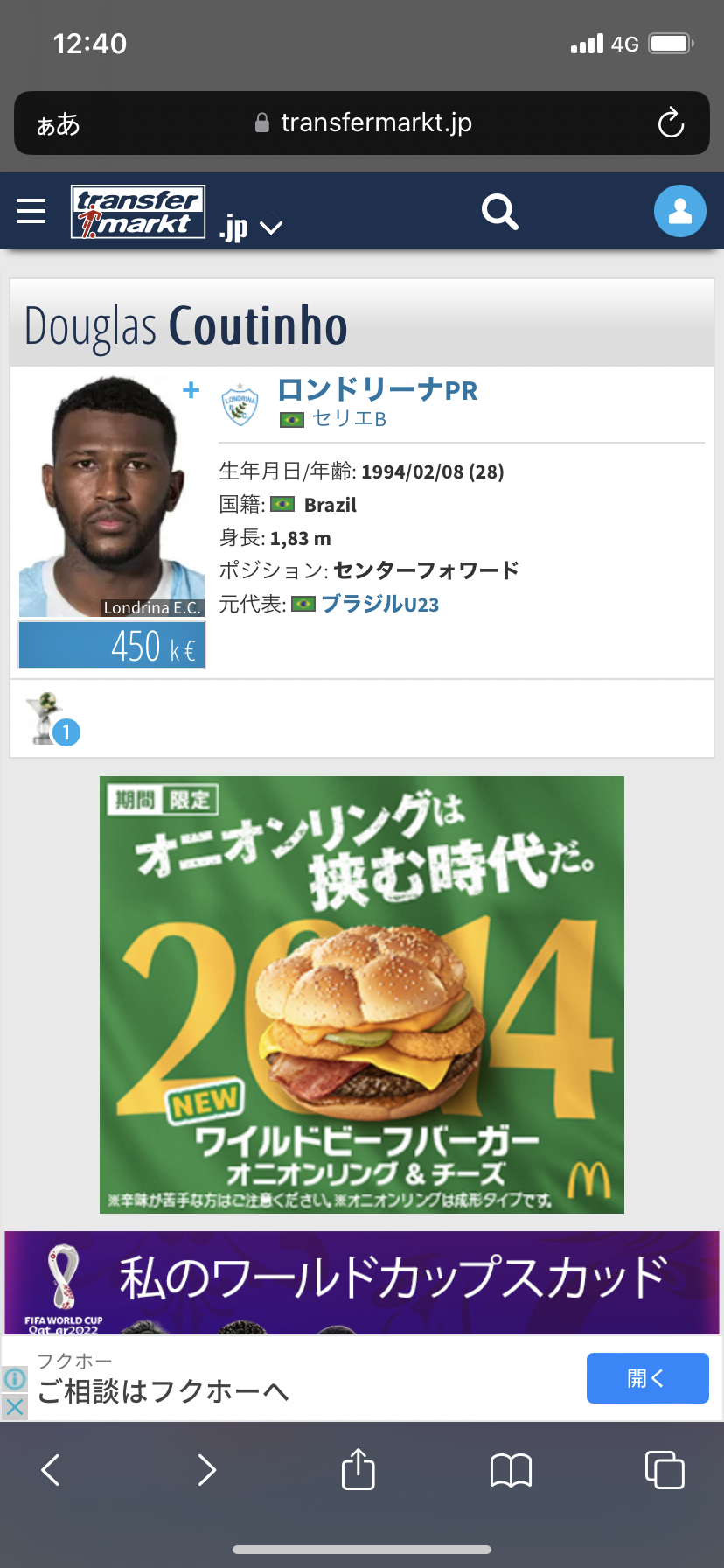
Task: Open Safari tabs overview
Action: click(664, 1469)
